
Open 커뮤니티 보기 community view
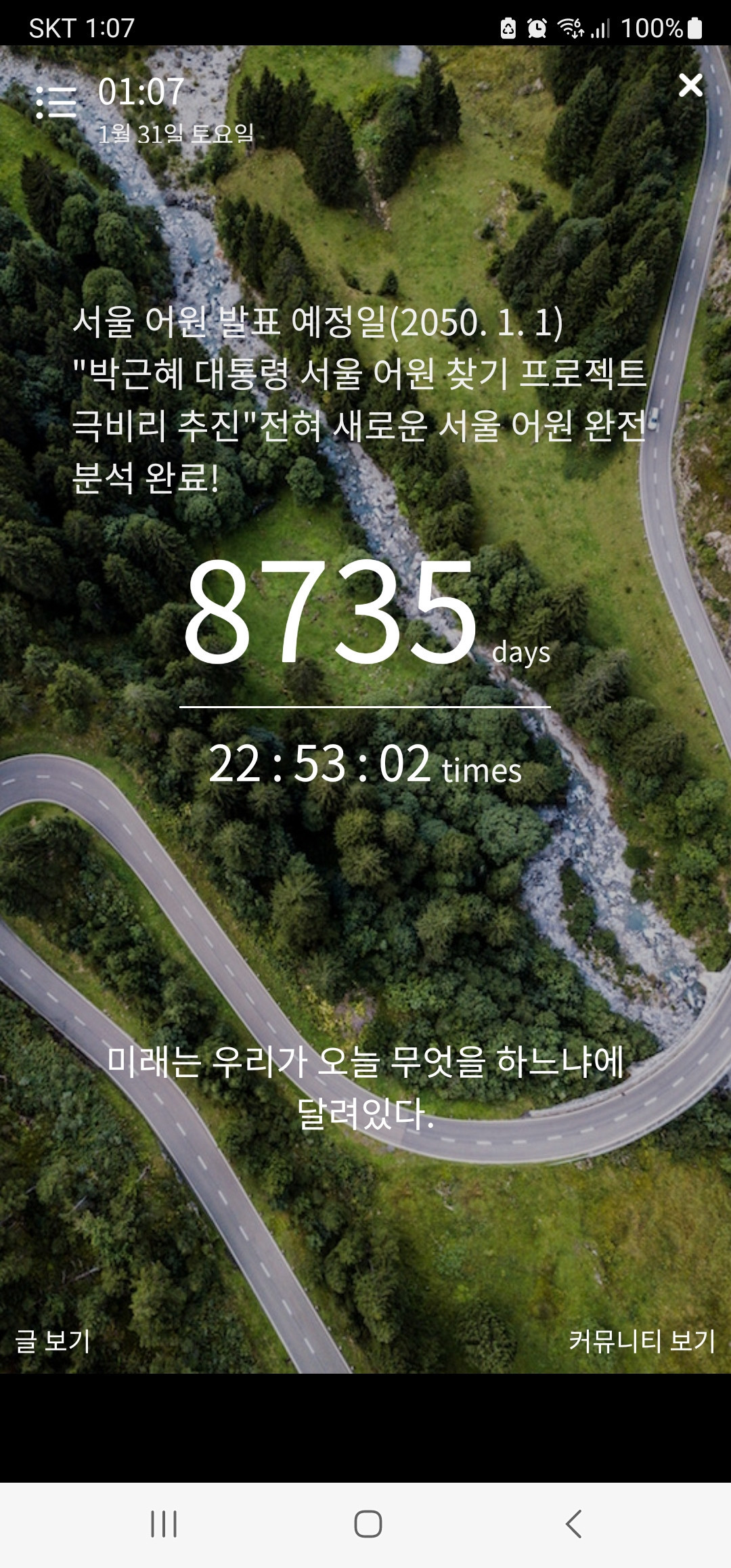[x=642, y=1340]
